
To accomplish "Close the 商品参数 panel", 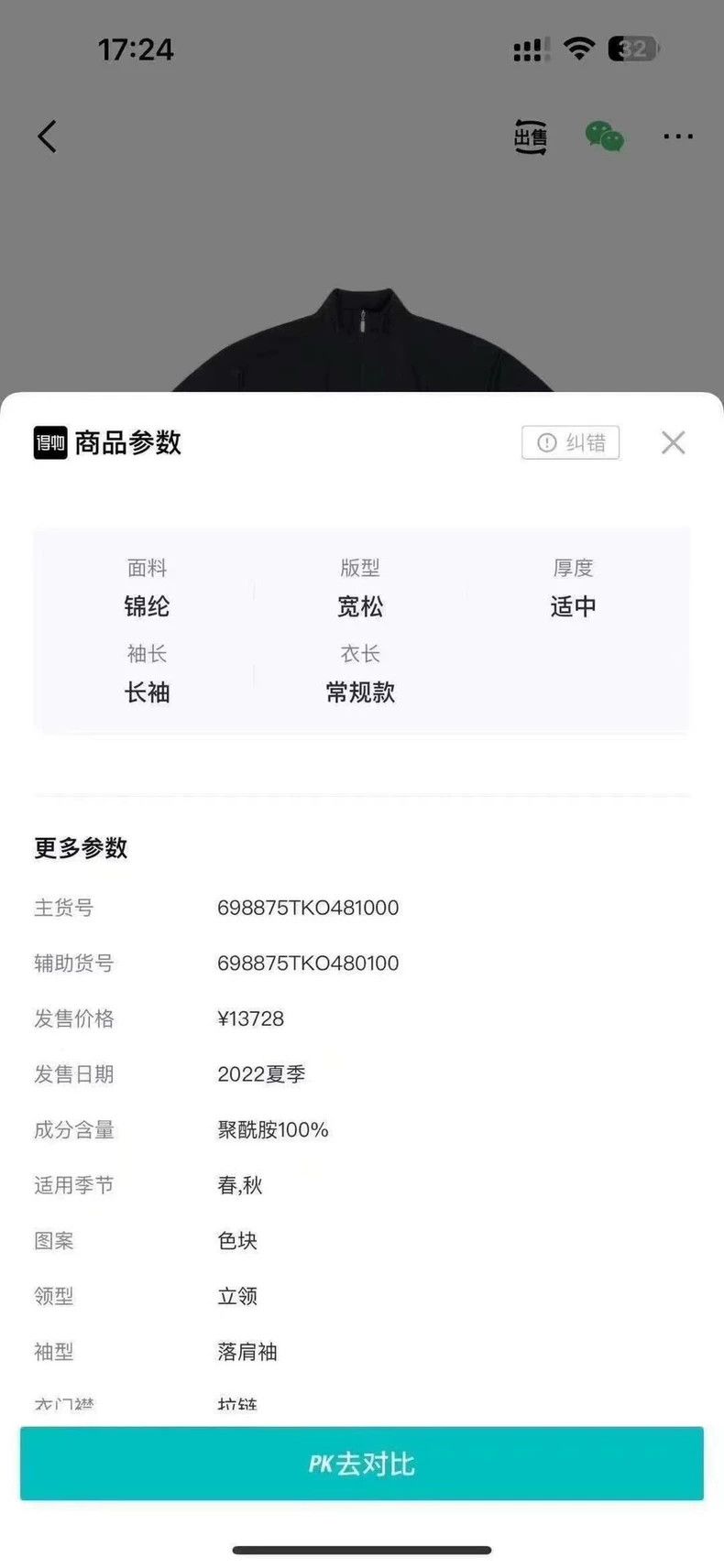I will (673, 443).
